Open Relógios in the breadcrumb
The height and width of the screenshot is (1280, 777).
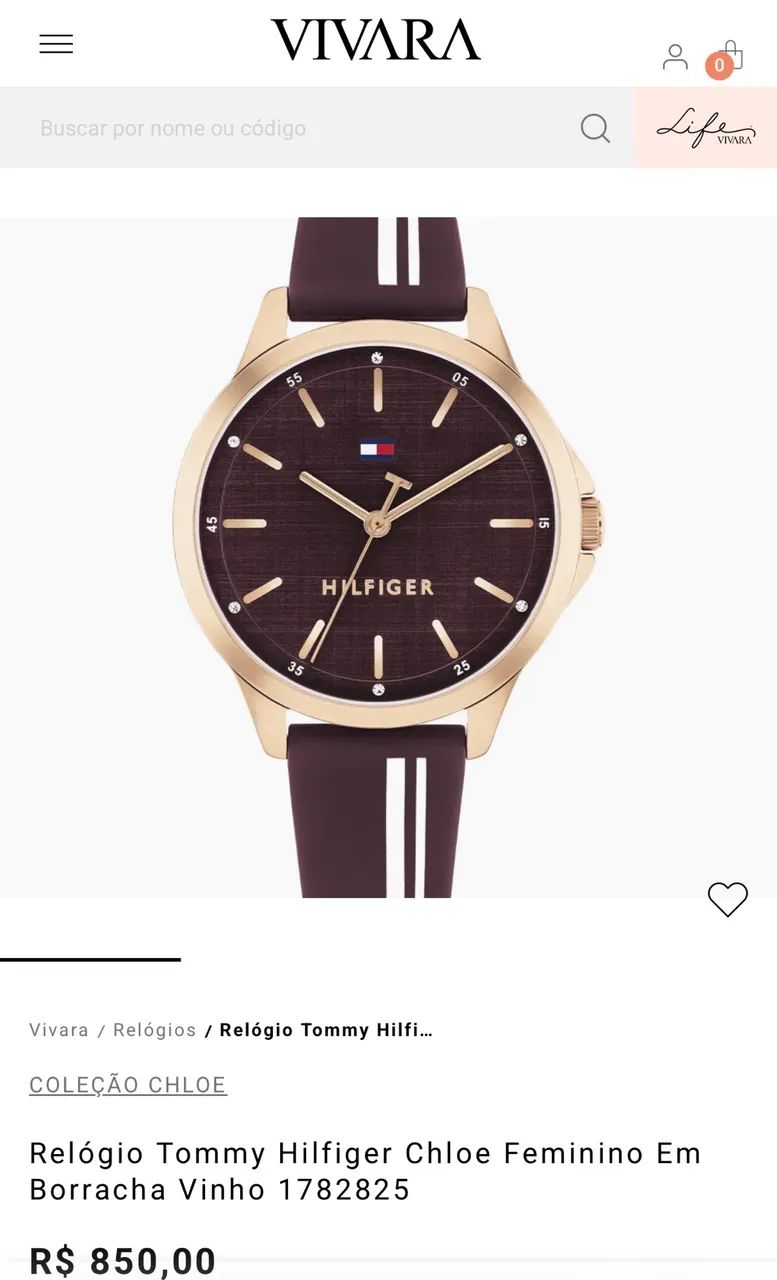point(155,1030)
